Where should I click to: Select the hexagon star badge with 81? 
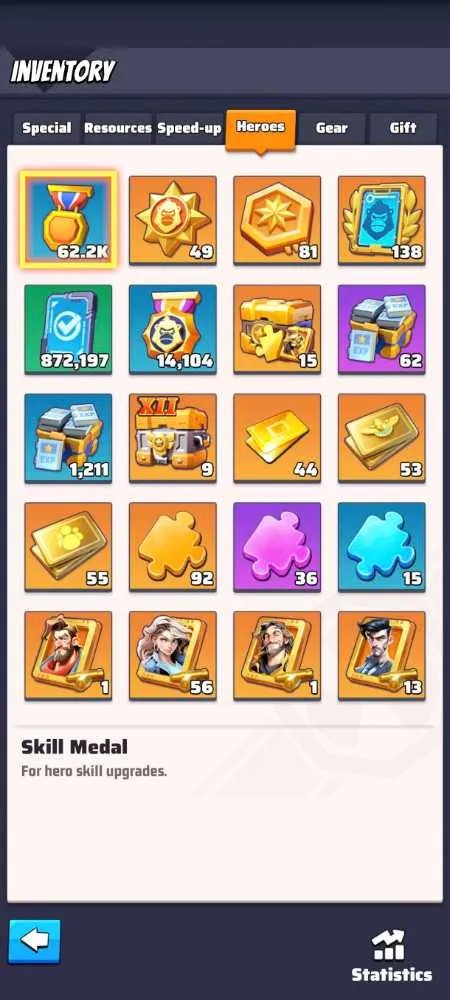point(277,220)
